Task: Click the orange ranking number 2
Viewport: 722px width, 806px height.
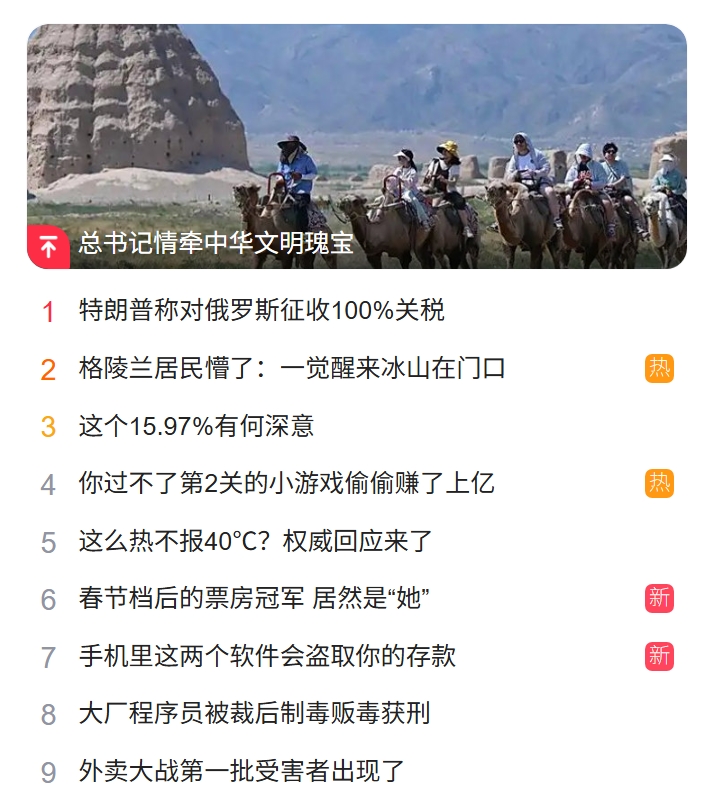Action: (47, 367)
